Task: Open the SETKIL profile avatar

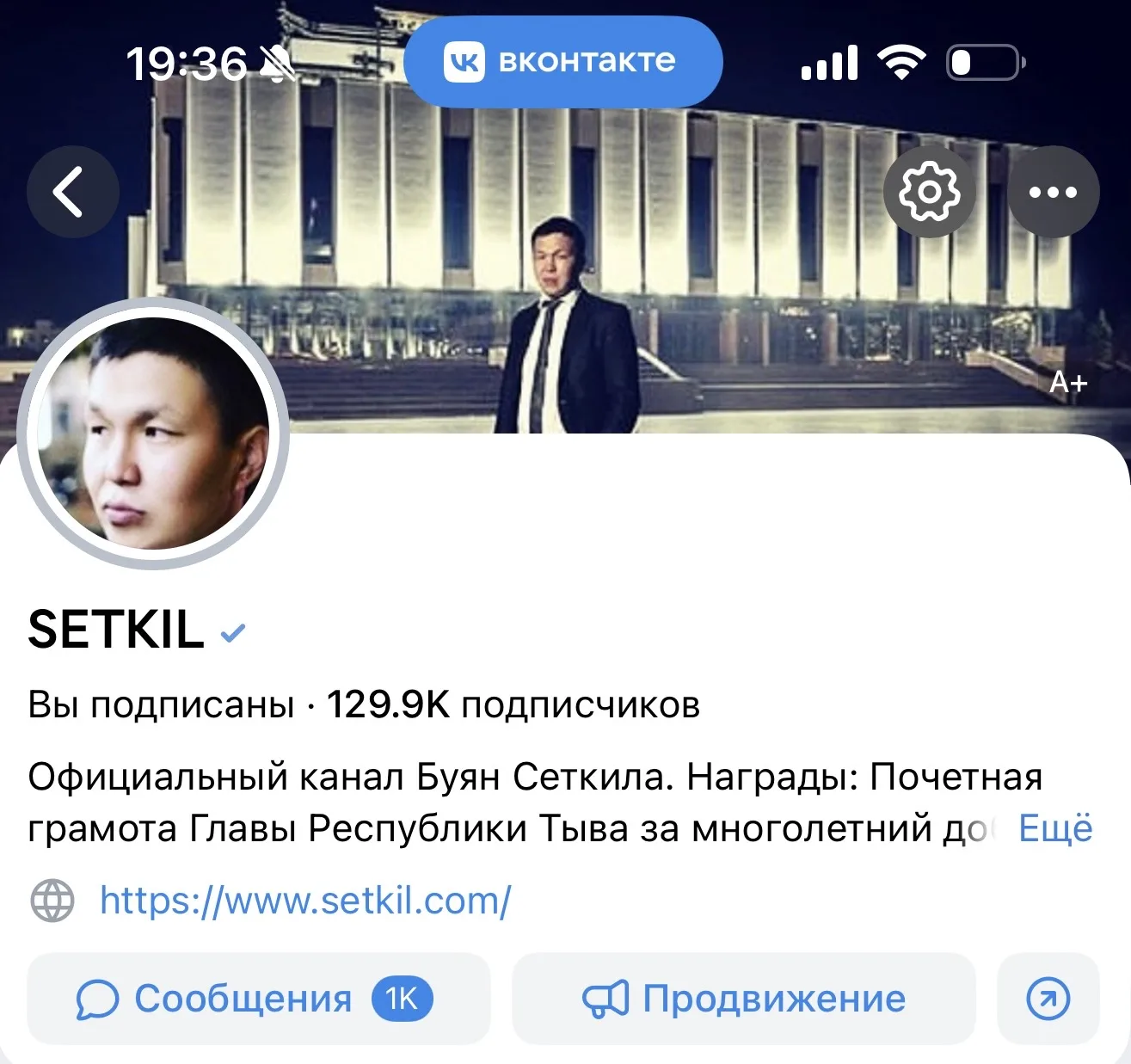Action: pyautogui.click(x=153, y=434)
